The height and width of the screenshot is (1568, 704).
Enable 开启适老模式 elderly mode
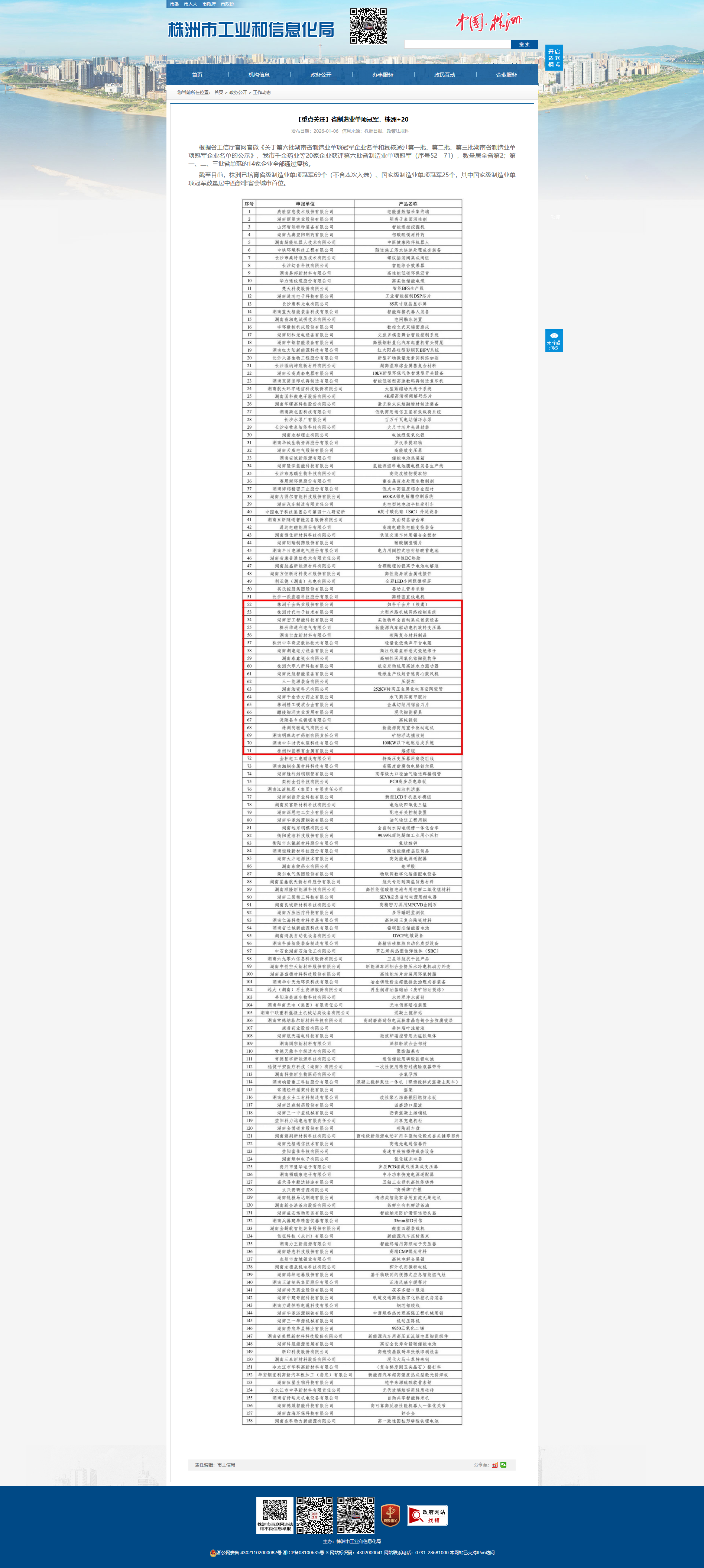point(554,58)
